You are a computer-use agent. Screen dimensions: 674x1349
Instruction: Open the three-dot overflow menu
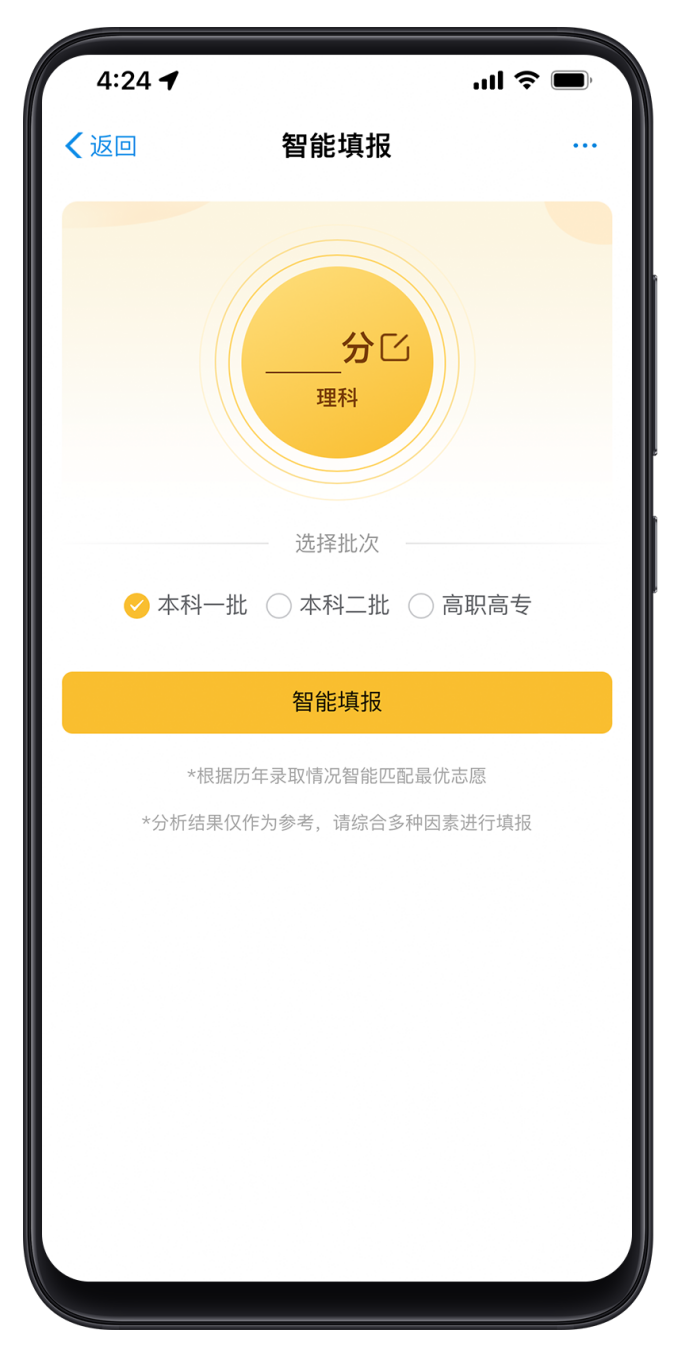coord(584,146)
